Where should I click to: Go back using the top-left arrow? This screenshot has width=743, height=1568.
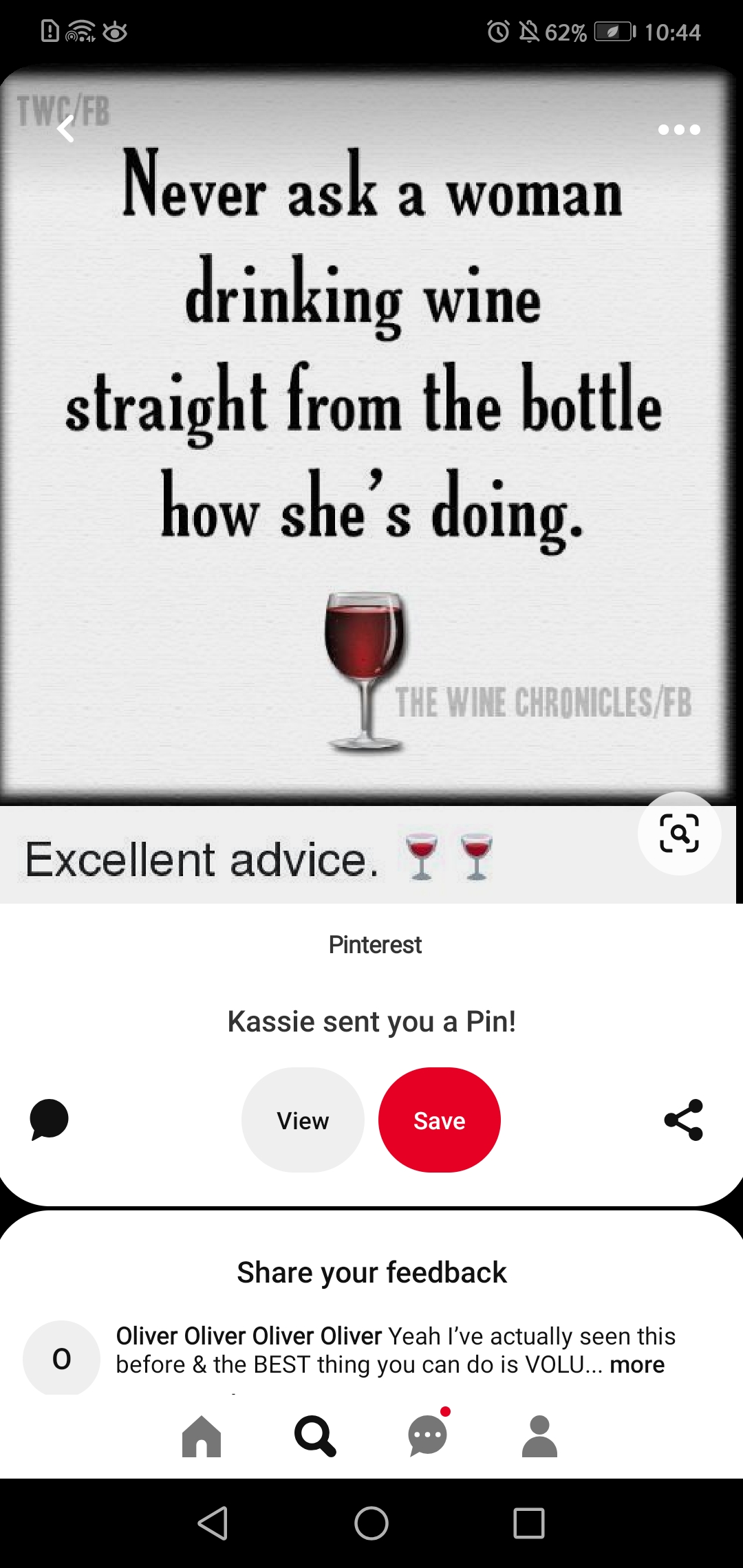65,129
